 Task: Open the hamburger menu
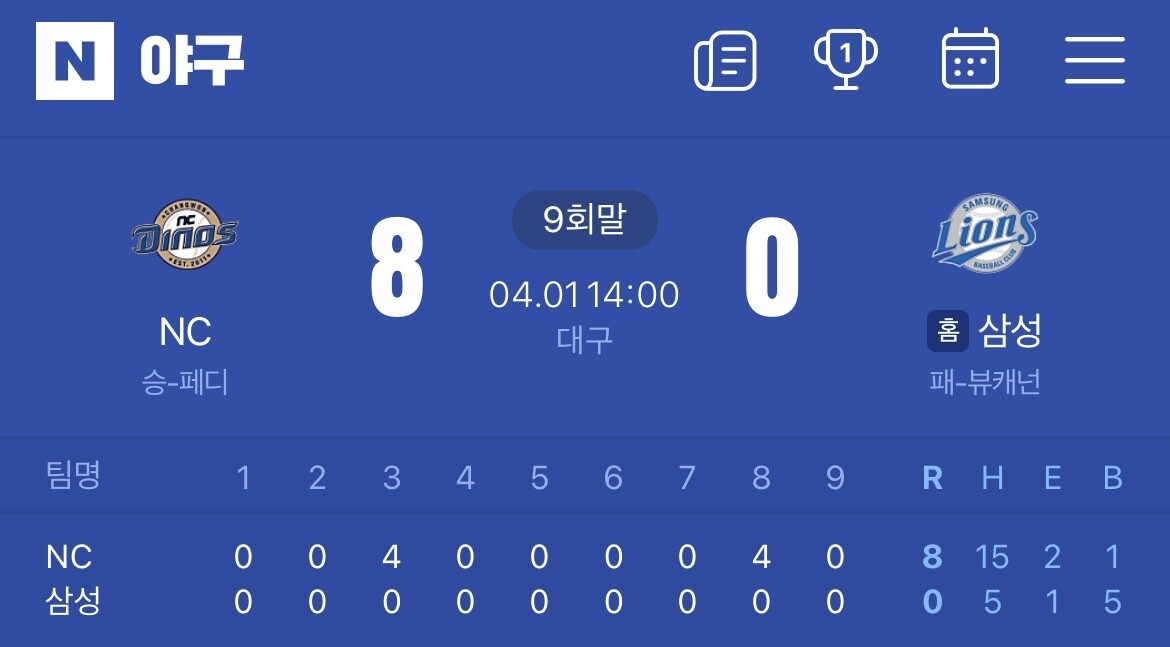[1095, 60]
